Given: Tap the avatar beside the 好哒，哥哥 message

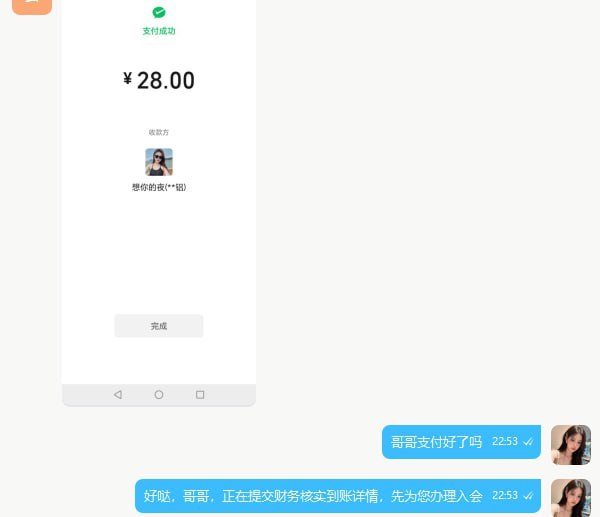Looking at the screenshot, I should (571, 497).
